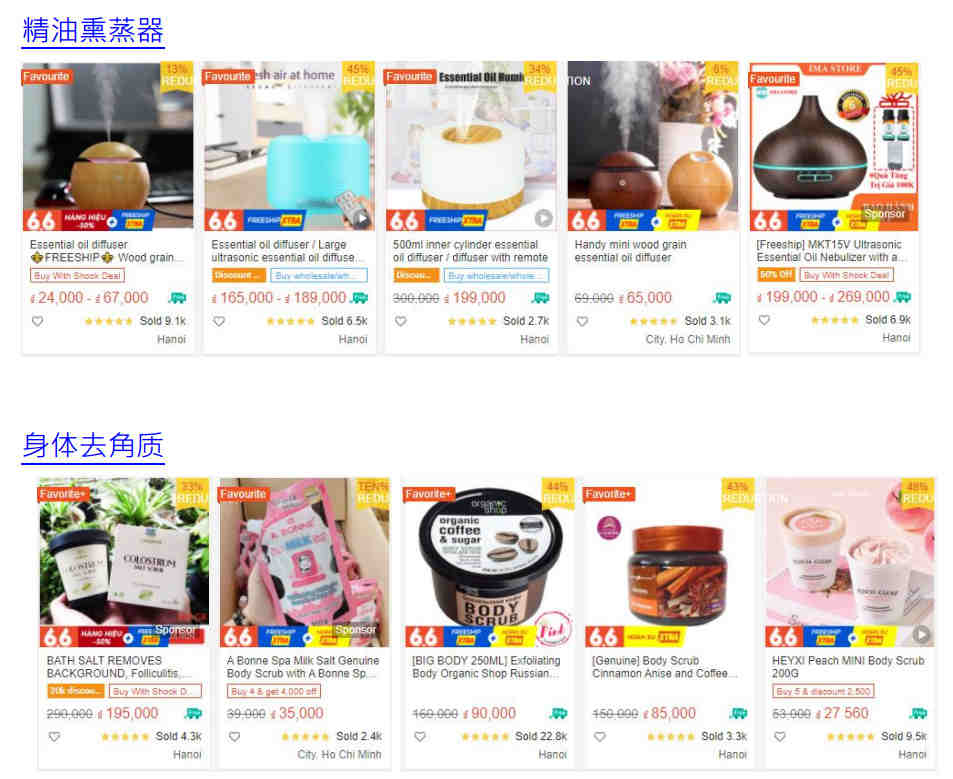Like the Handy mini wood grain diffuser
953x779 pixels.
tap(583, 321)
